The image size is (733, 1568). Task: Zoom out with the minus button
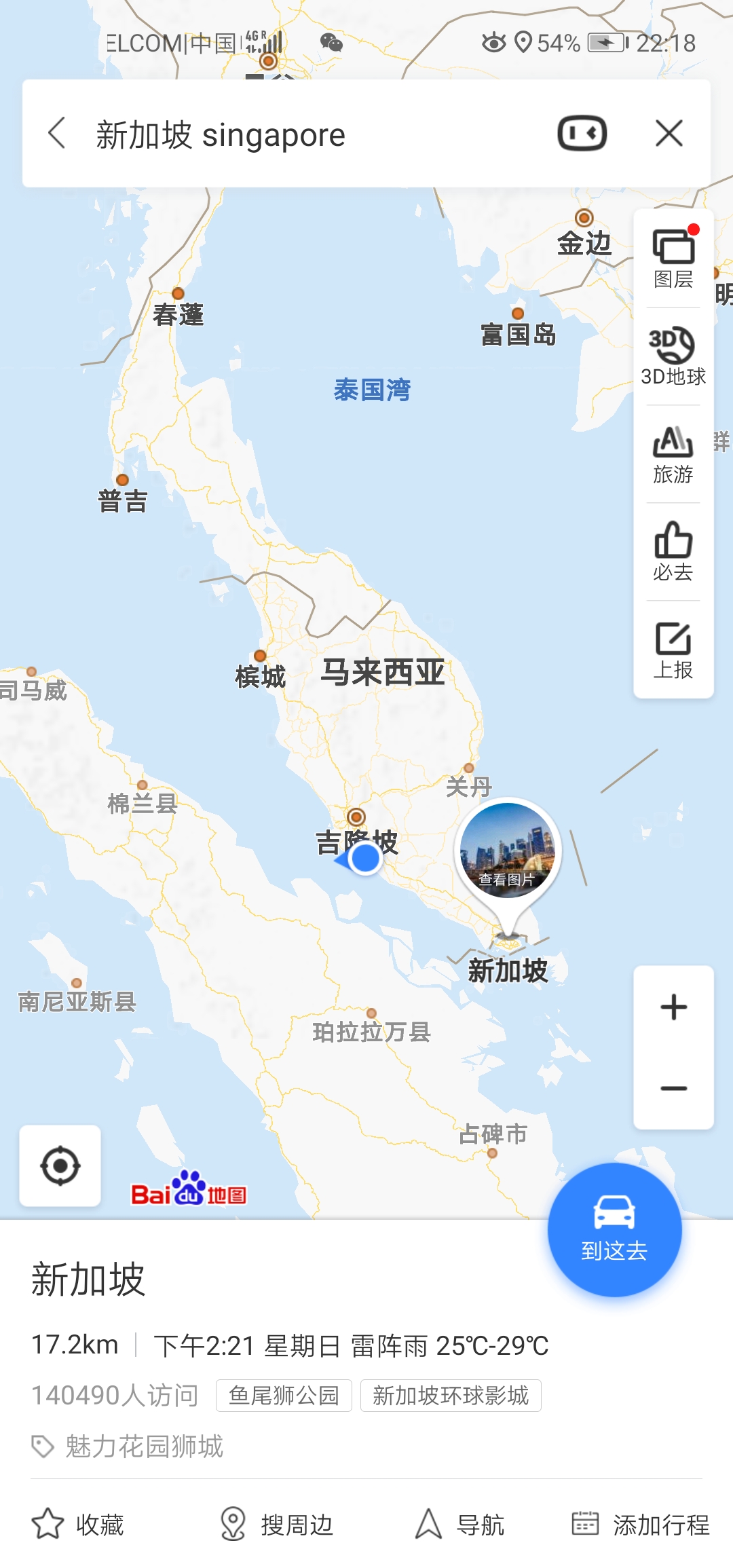pyautogui.click(x=673, y=1088)
